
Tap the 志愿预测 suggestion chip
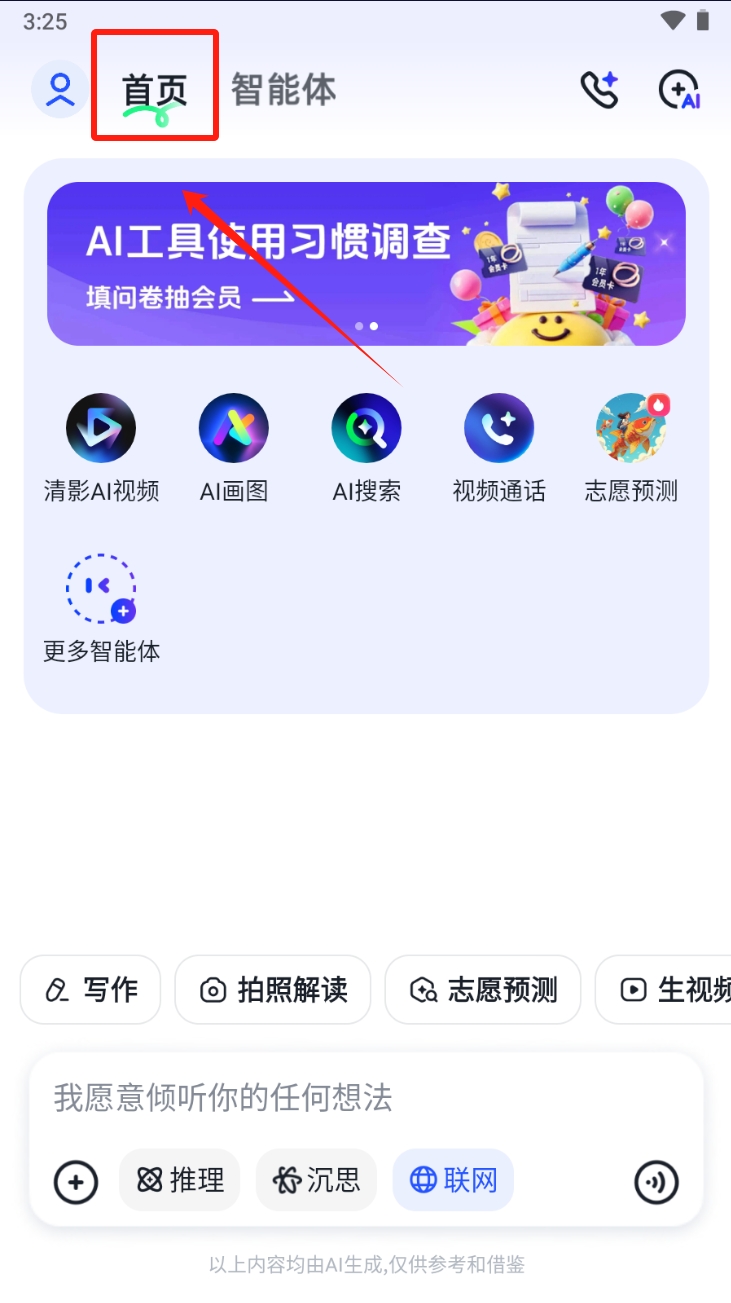point(483,990)
